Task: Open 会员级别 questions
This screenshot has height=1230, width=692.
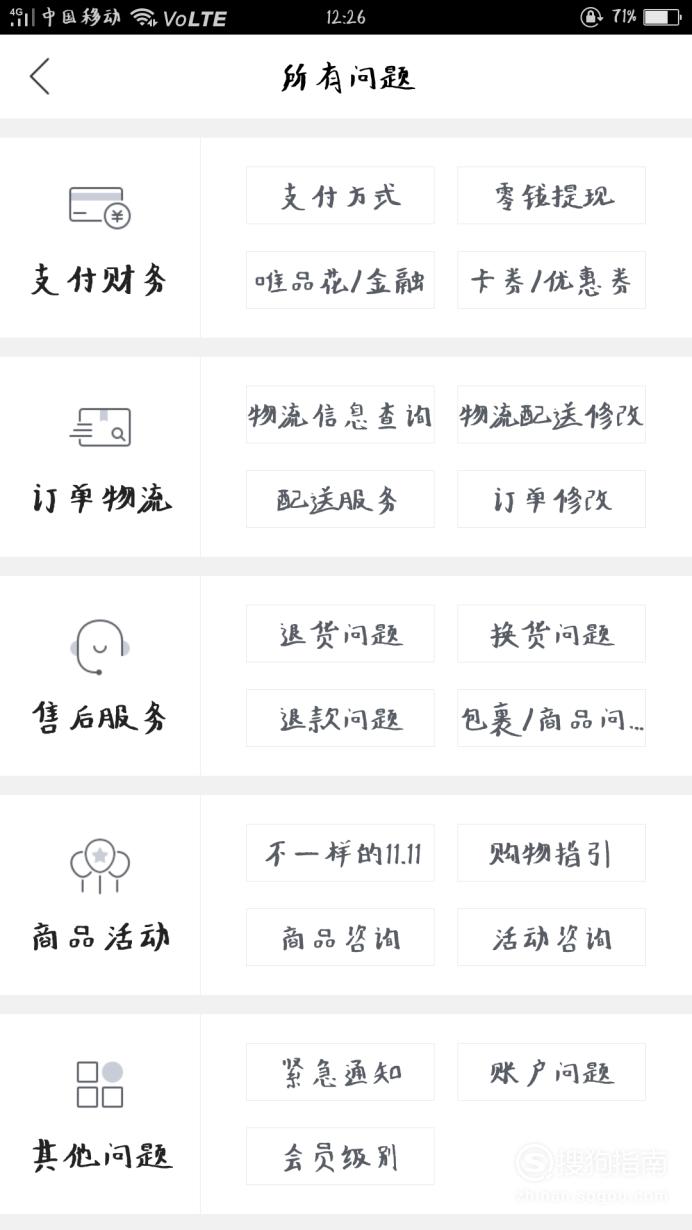Action: (340, 1156)
